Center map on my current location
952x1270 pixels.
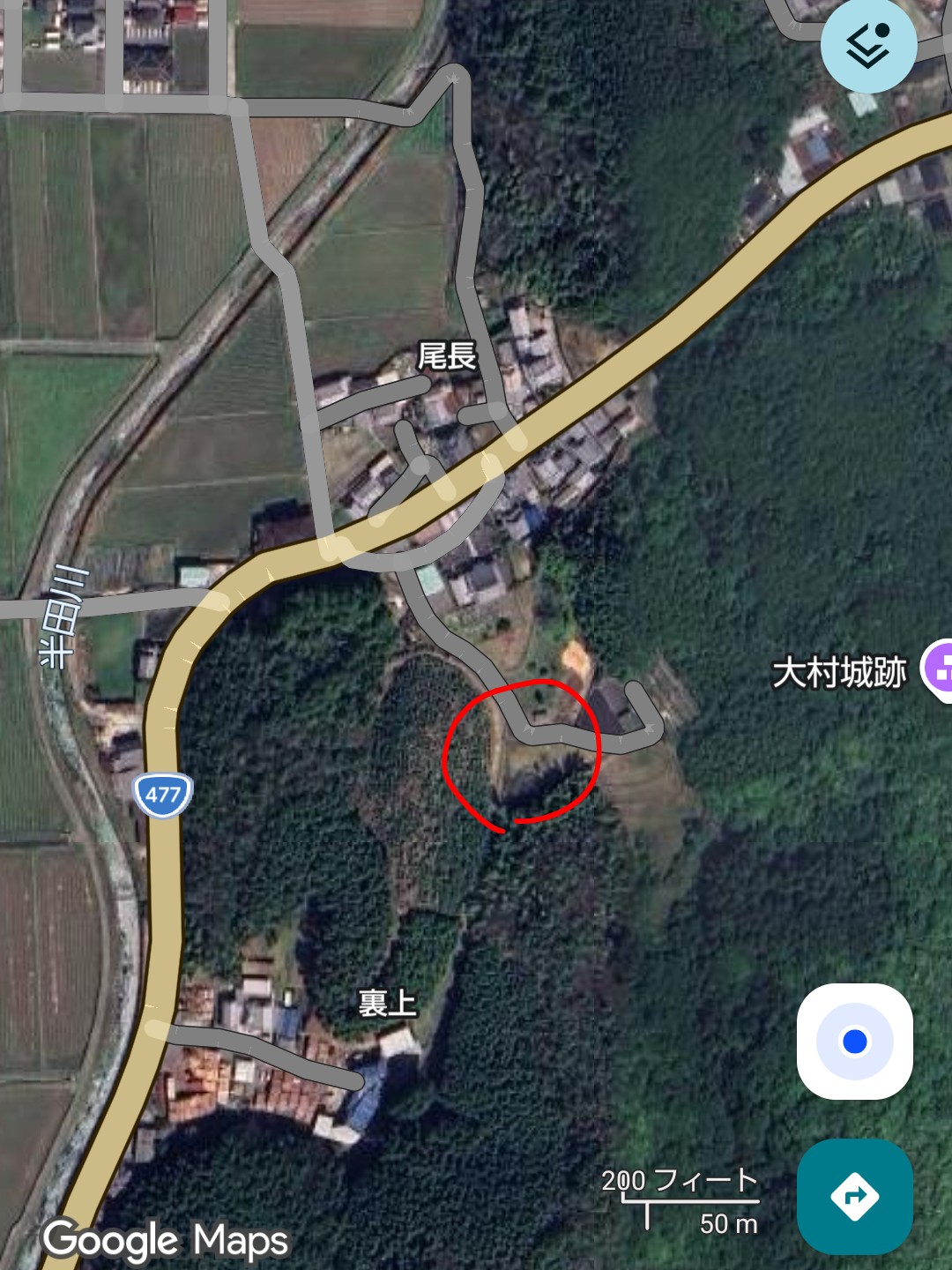pos(854,1042)
